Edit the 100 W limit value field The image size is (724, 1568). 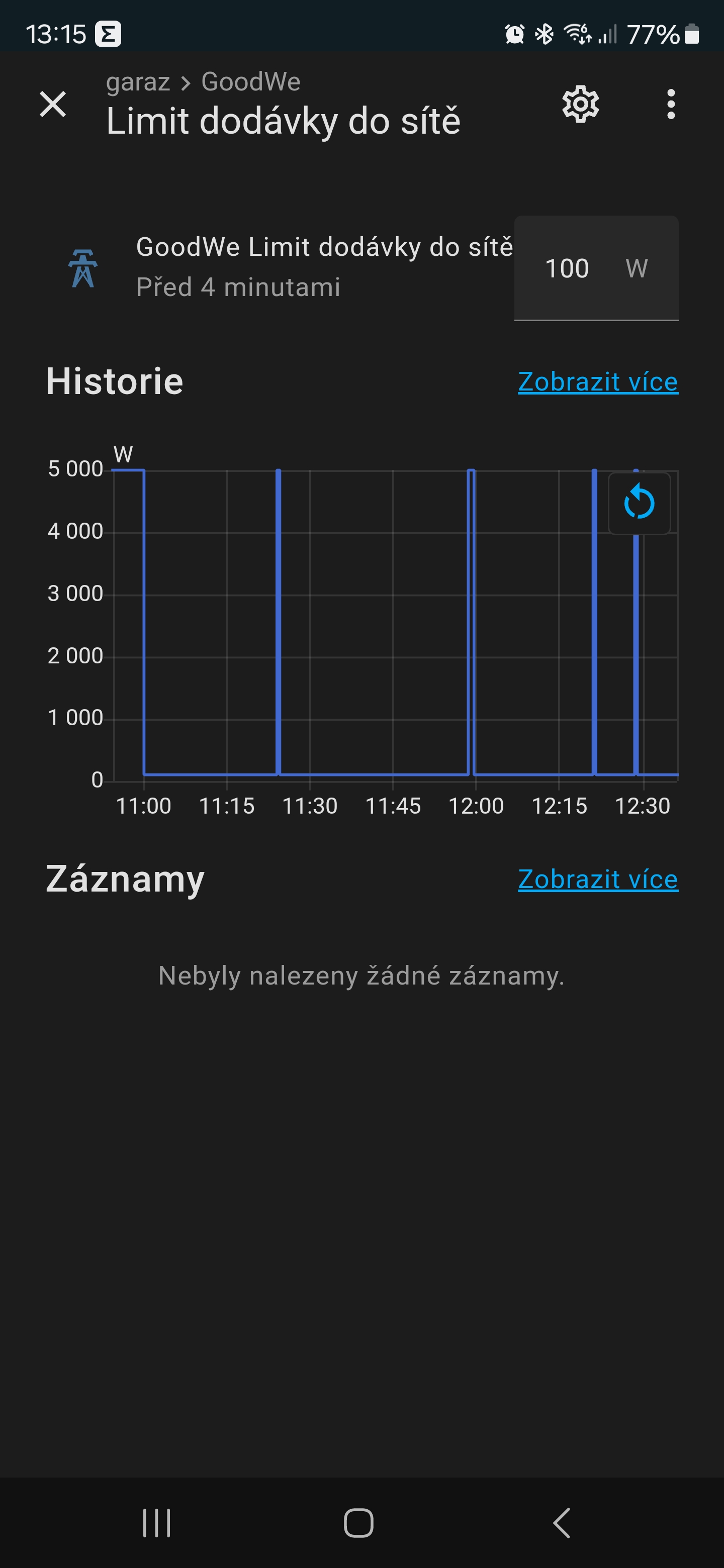click(x=596, y=268)
